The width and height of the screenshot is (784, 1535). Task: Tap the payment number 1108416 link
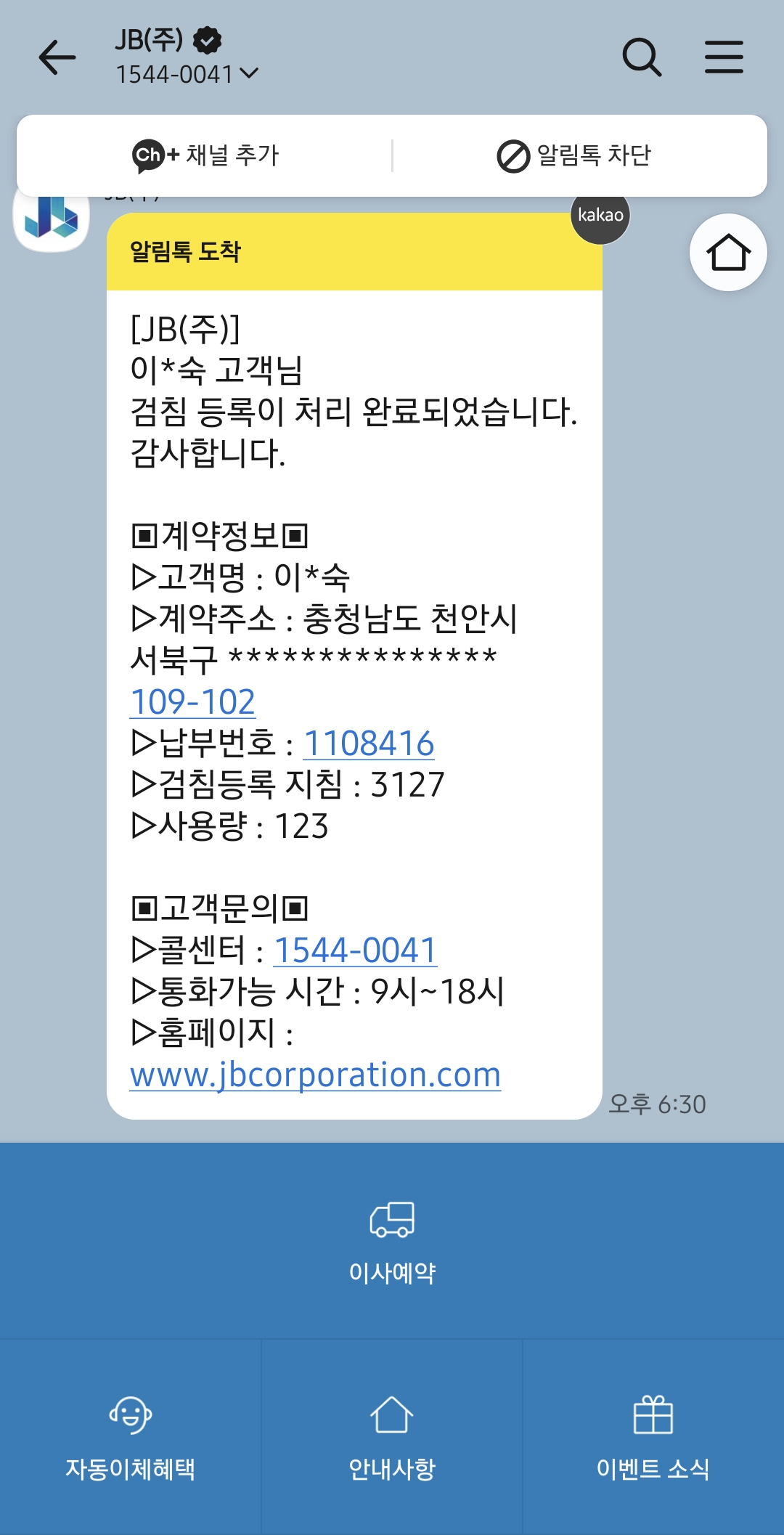[x=368, y=744]
